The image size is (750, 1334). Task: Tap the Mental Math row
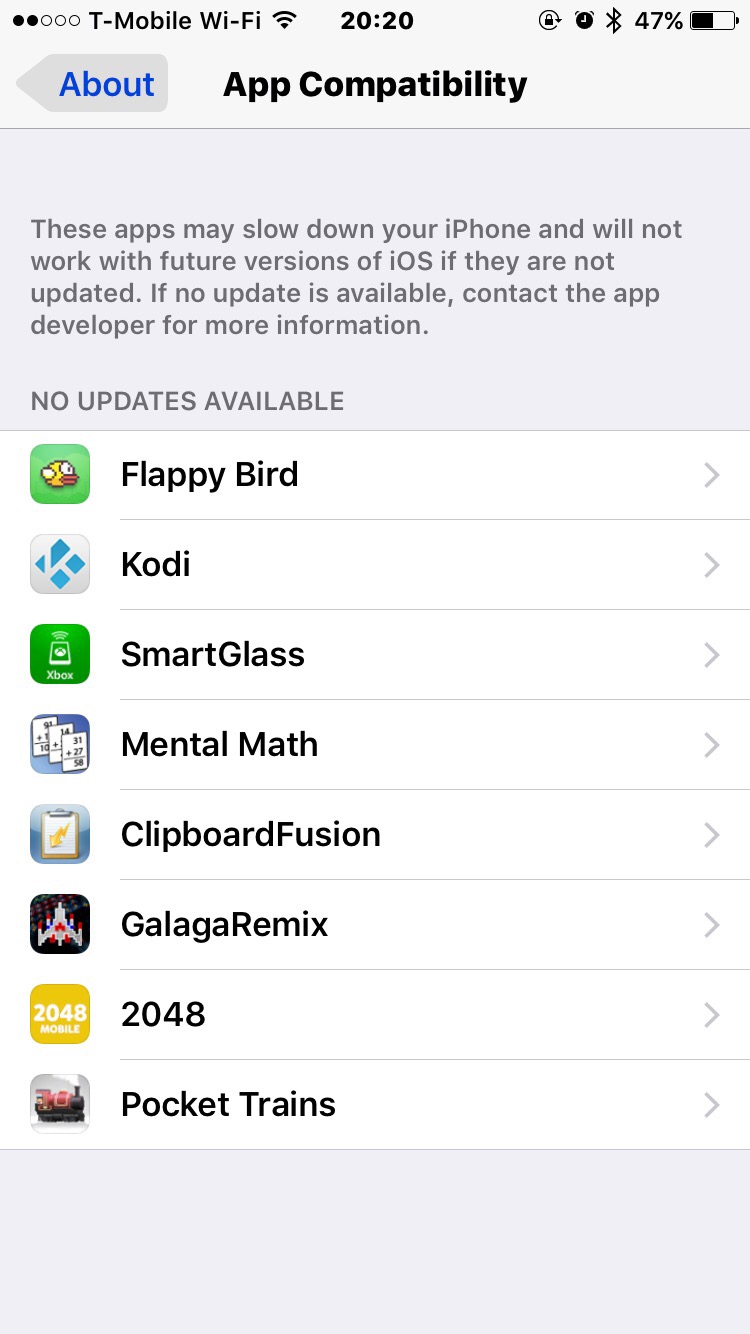tap(375, 745)
